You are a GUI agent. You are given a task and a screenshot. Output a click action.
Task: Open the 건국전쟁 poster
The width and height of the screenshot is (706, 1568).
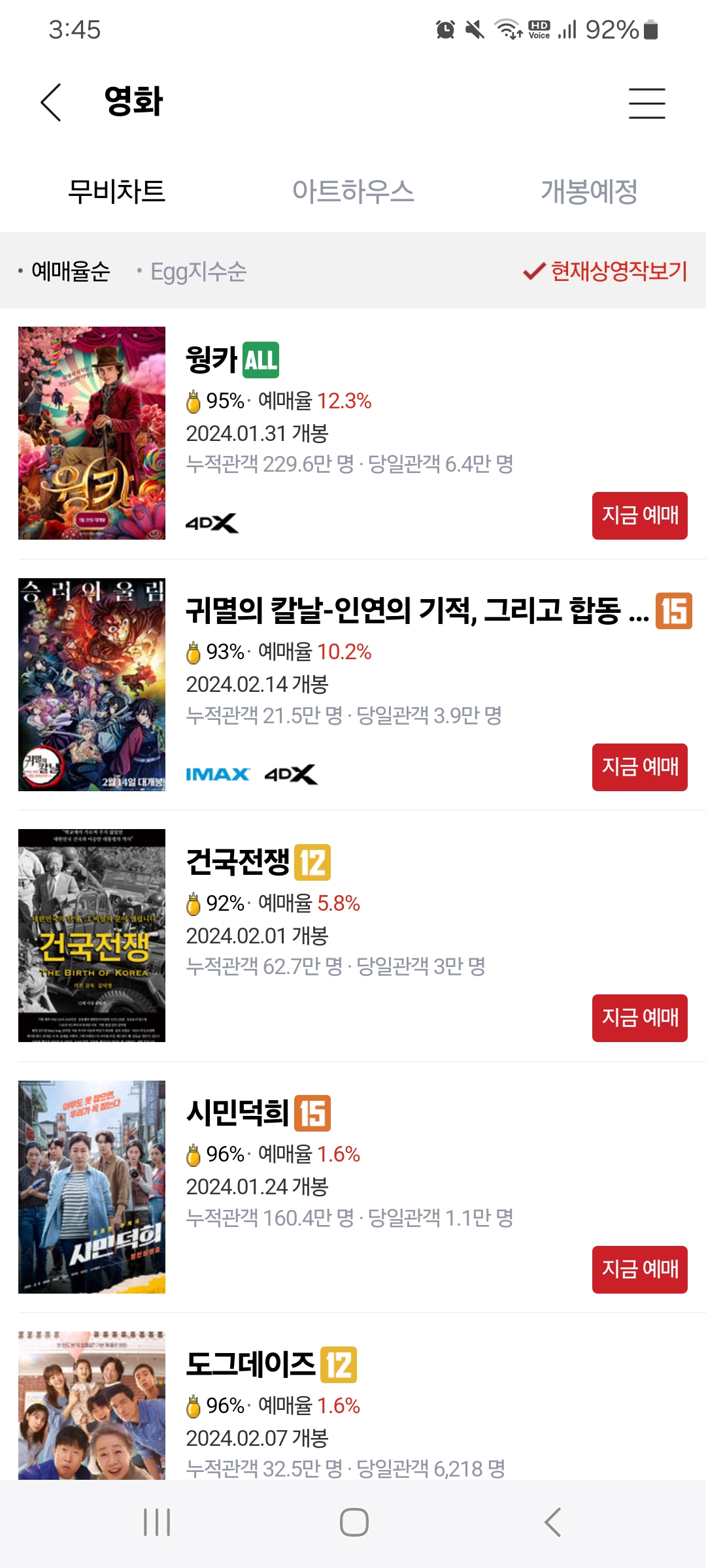[x=92, y=935]
